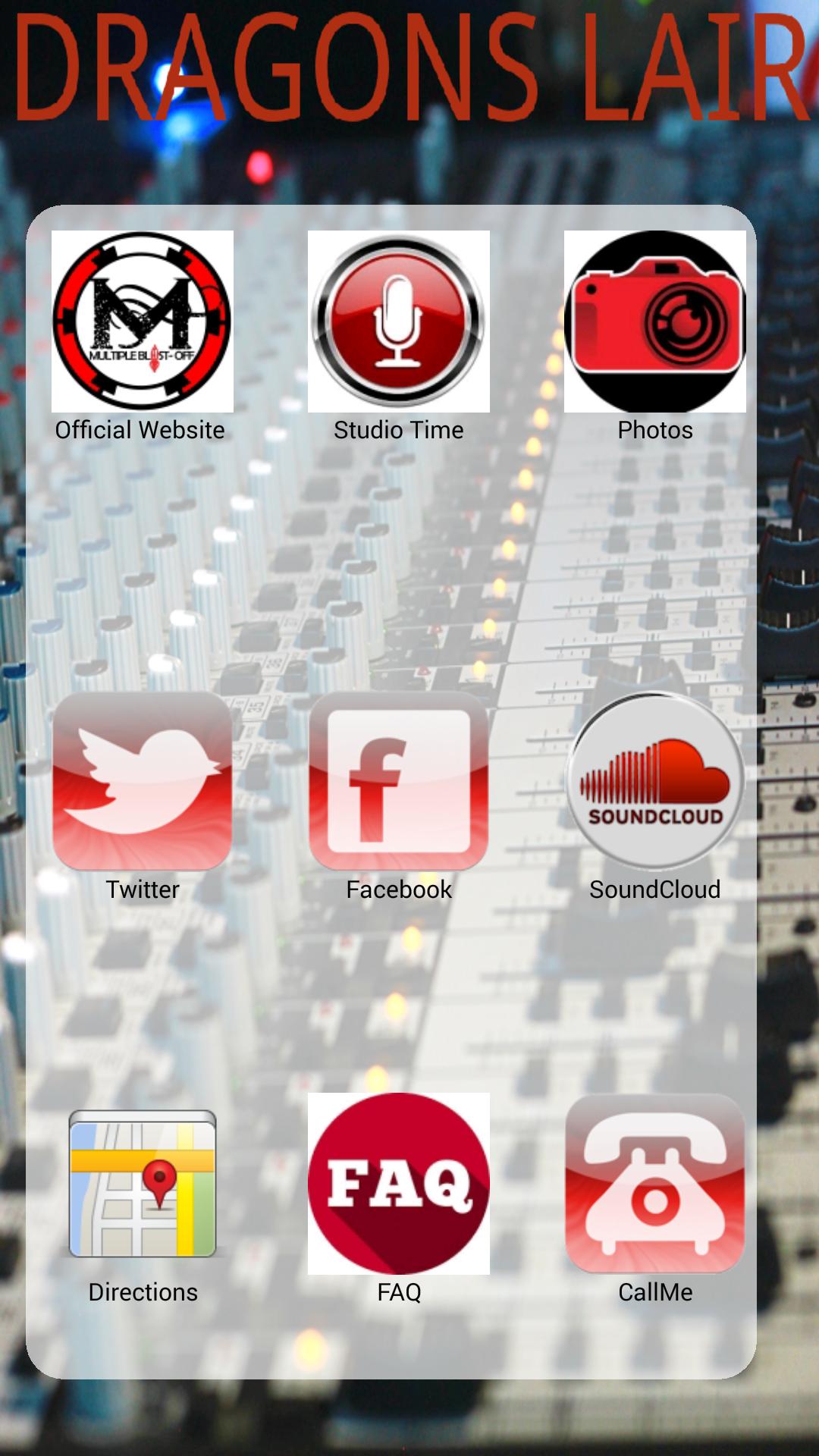This screenshot has width=819, height=1456.
Task: View the Photos gallery
Action: 654,322
